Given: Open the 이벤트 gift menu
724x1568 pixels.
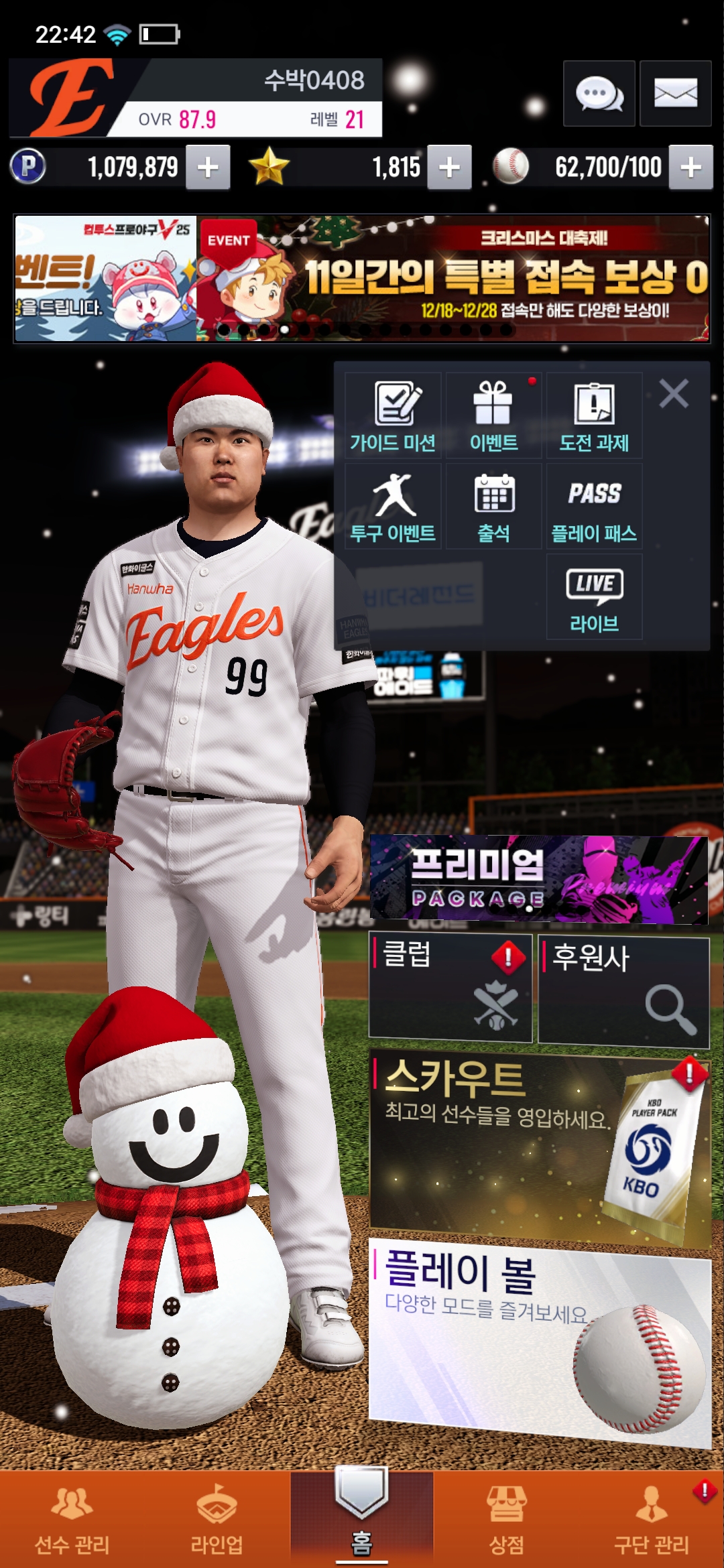Looking at the screenshot, I should click(493, 415).
